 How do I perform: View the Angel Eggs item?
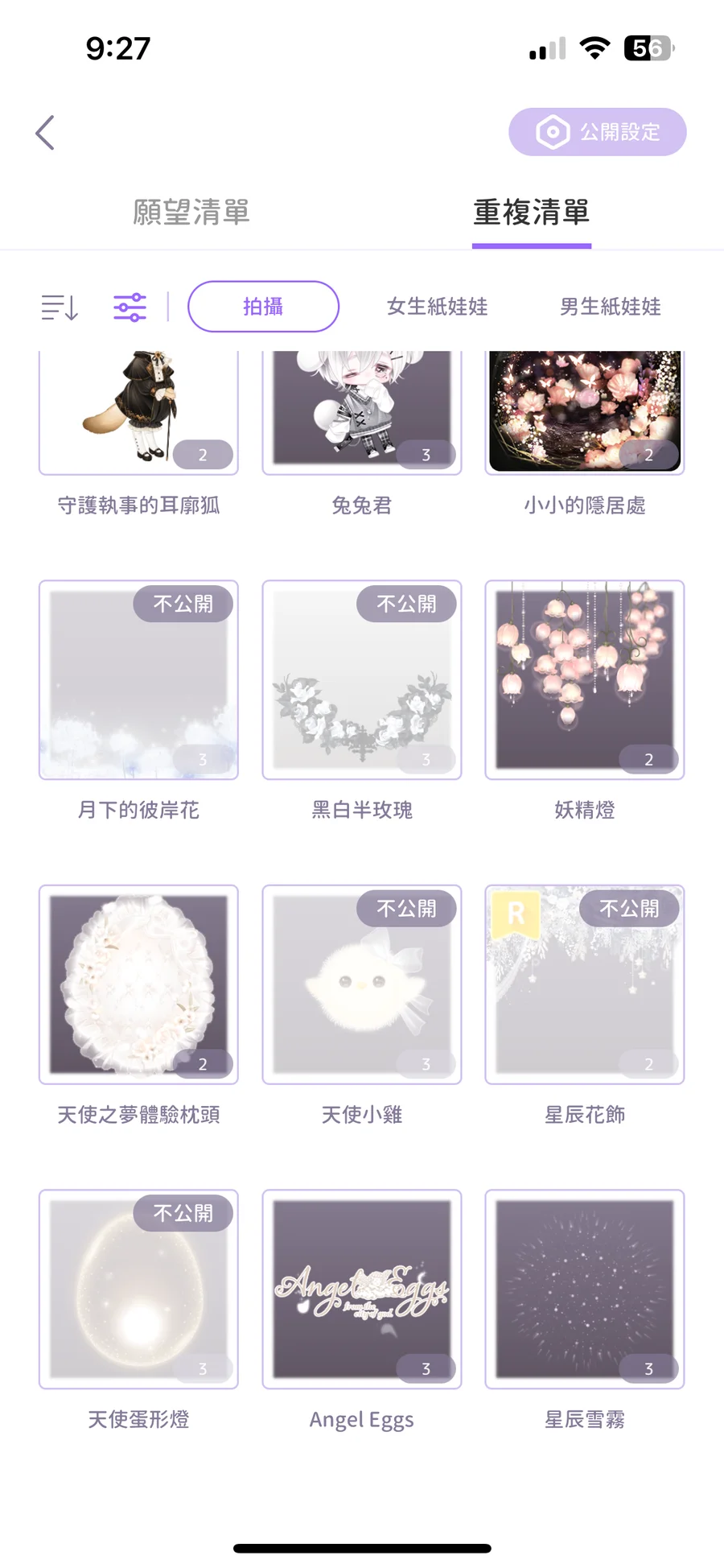click(362, 1289)
